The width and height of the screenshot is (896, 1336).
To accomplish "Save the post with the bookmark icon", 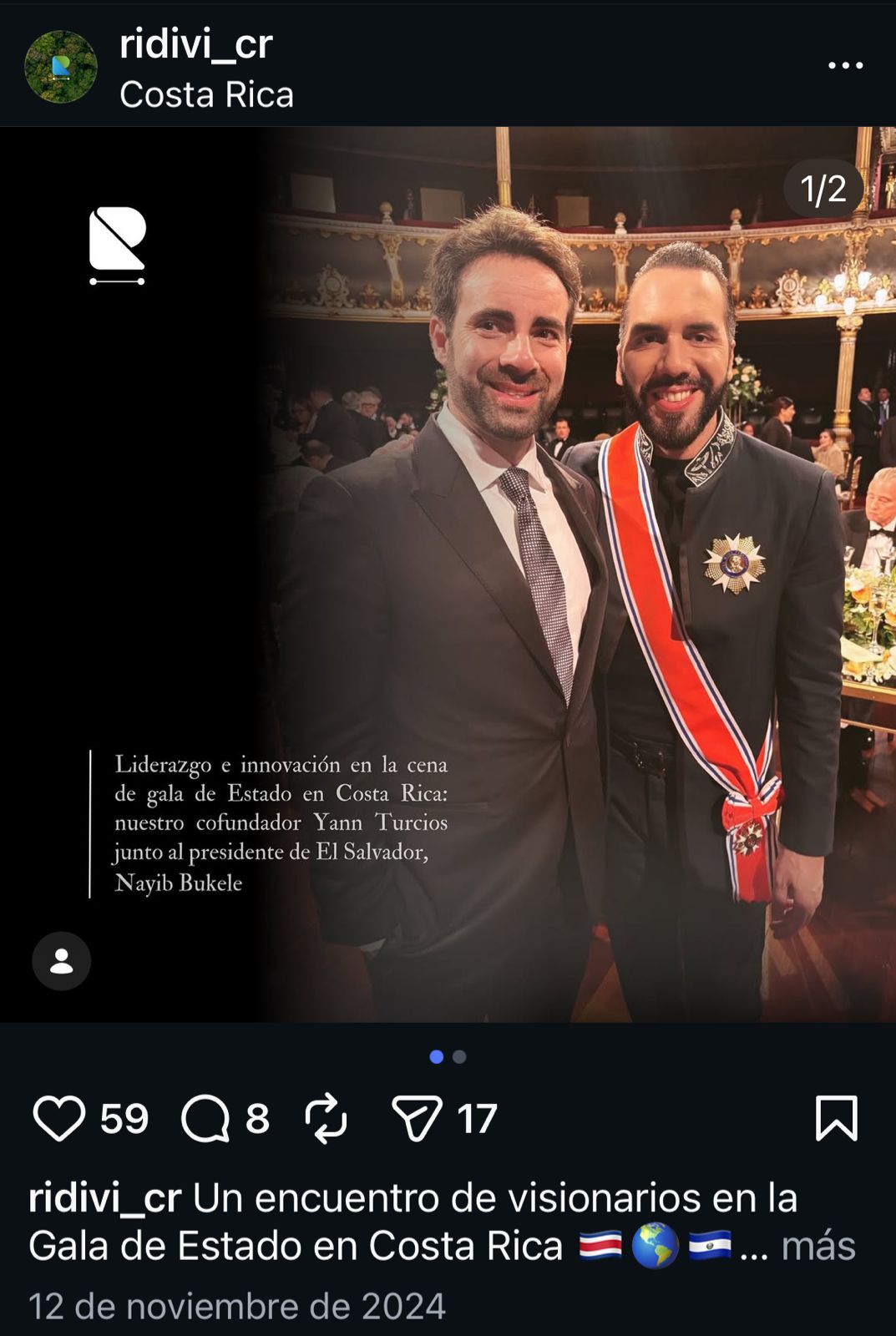I will click(836, 1118).
